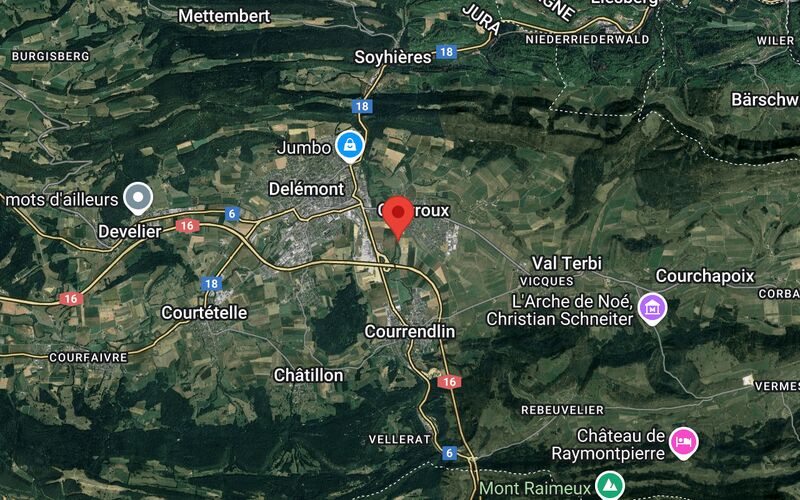Image resolution: width=800 pixels, height=500 pixels.
Task: Tap the red location pin near Courroux
Action: [399, 214]
